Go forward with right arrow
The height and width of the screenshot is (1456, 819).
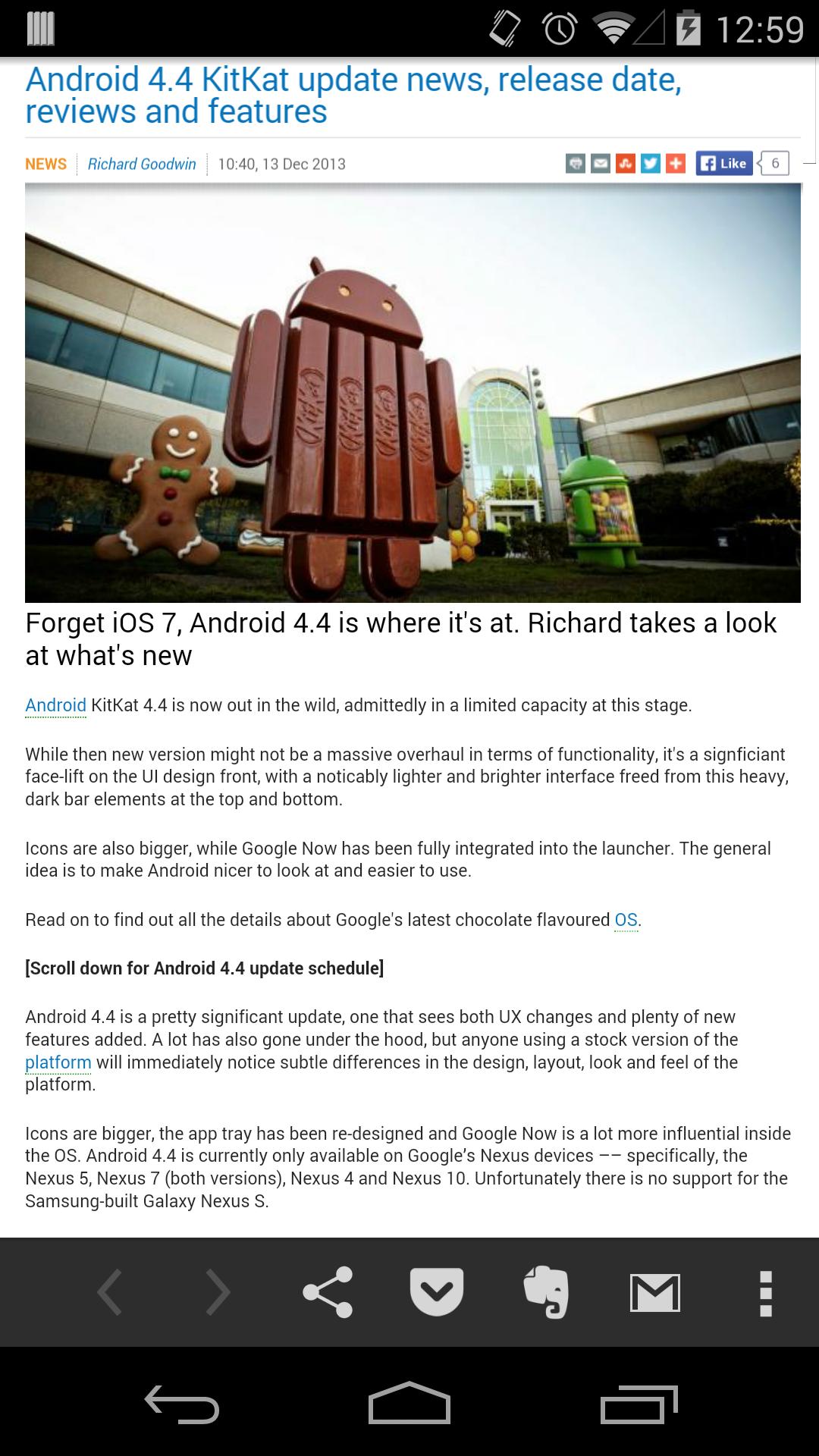(218, 1291)
